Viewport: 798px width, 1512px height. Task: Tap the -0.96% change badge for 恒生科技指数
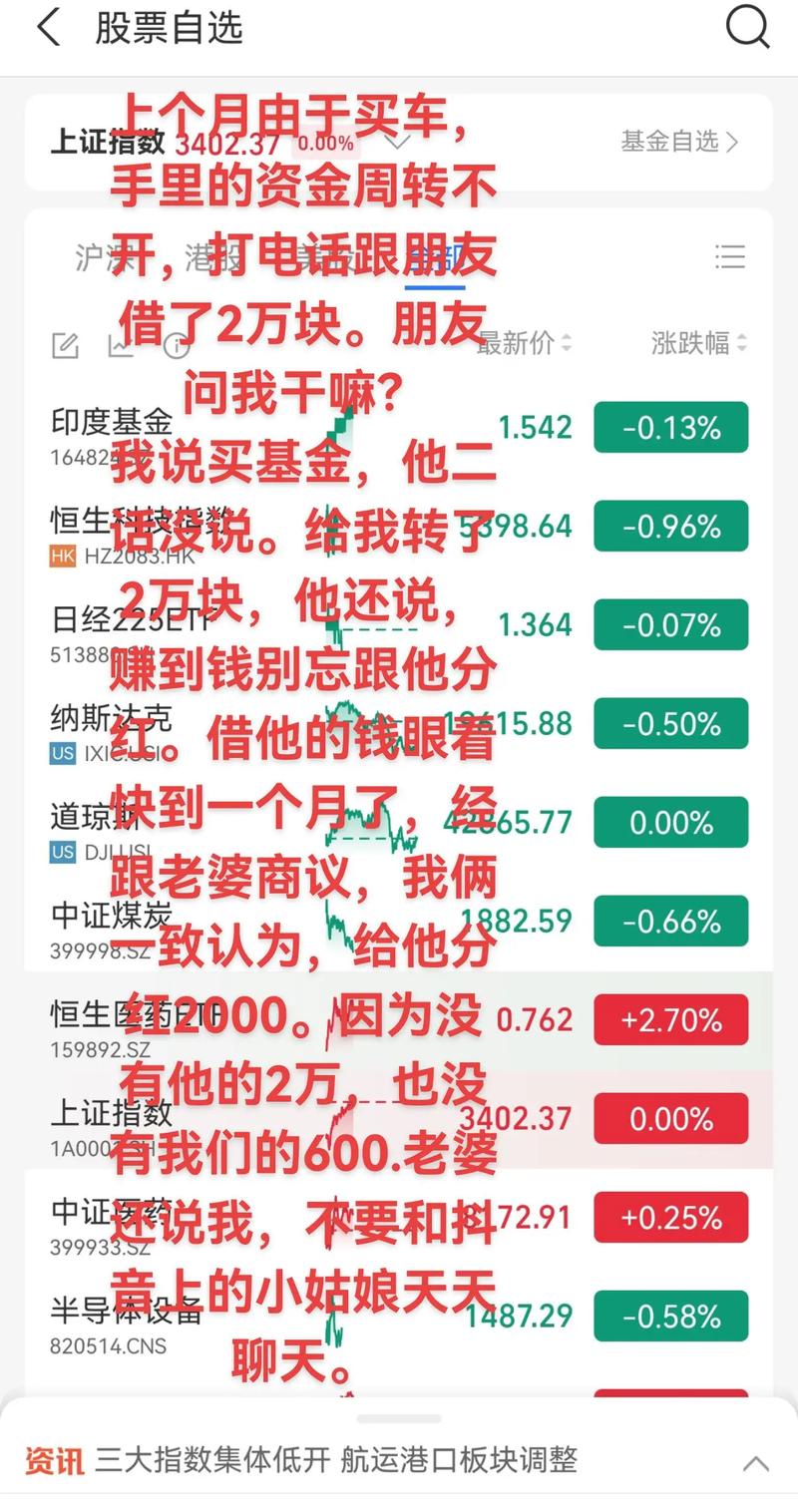[x=670, y=527]
